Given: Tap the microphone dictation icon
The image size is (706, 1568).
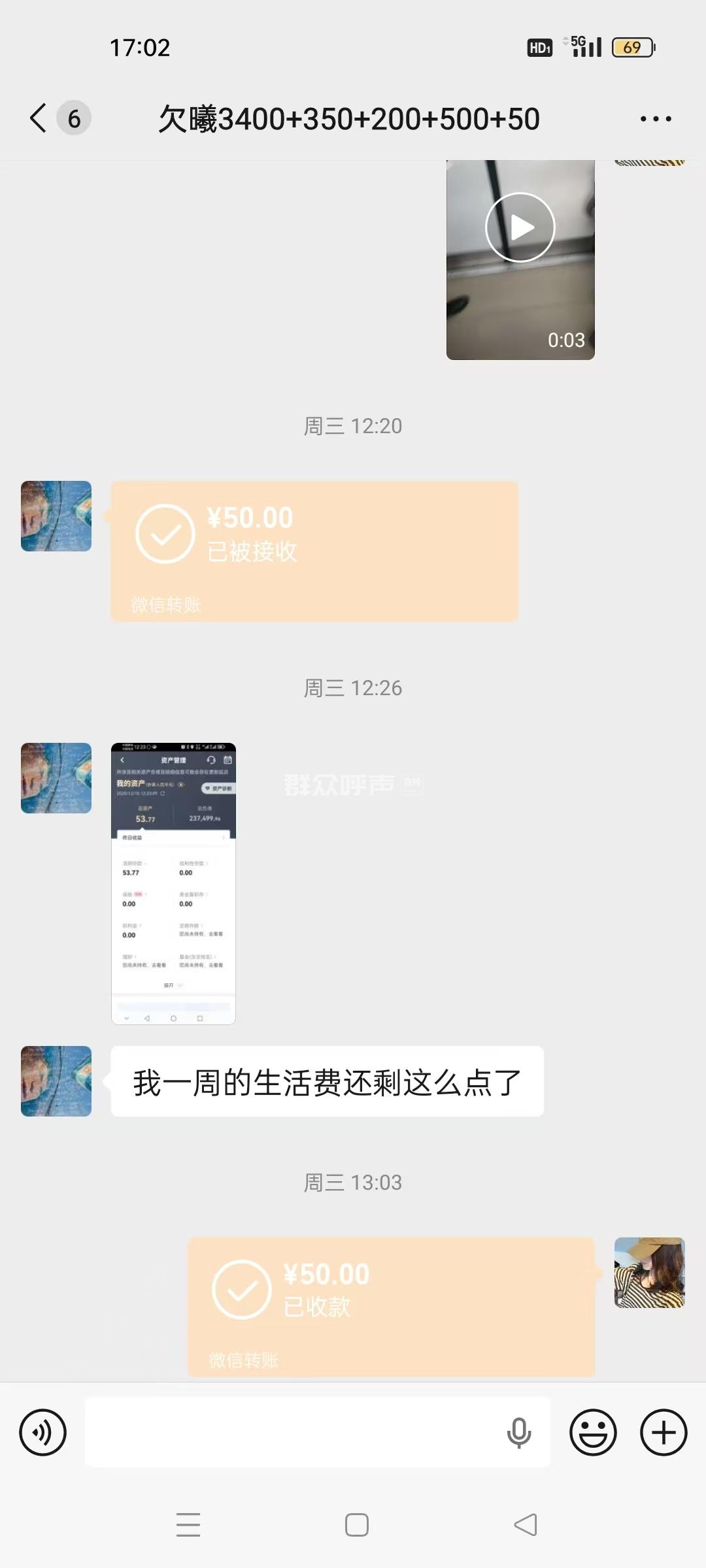Looking at the screenshot, I should click(519, 1433).
